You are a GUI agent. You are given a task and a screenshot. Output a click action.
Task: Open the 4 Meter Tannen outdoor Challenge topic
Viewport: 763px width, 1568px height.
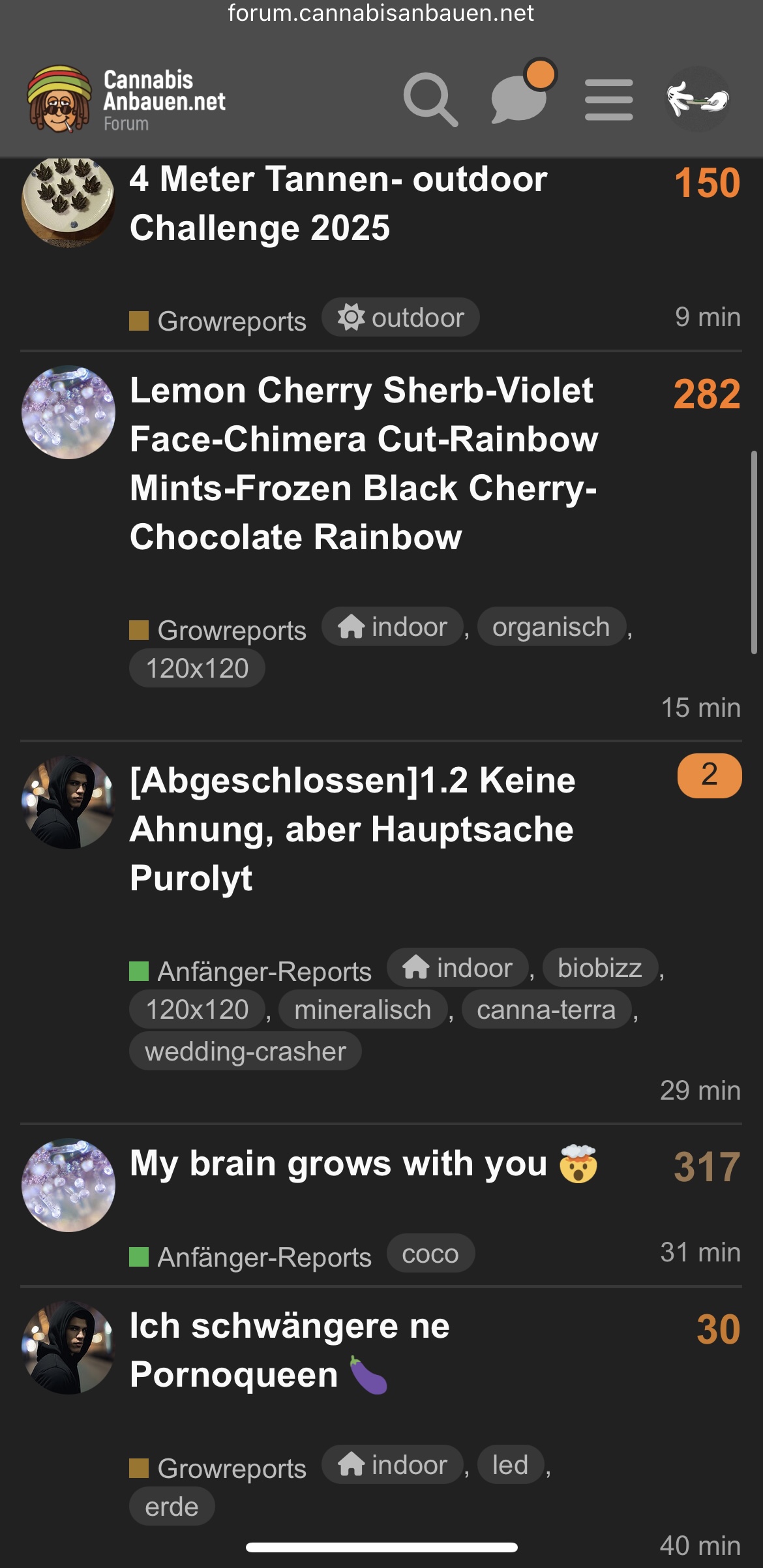[x=338, y=204]
